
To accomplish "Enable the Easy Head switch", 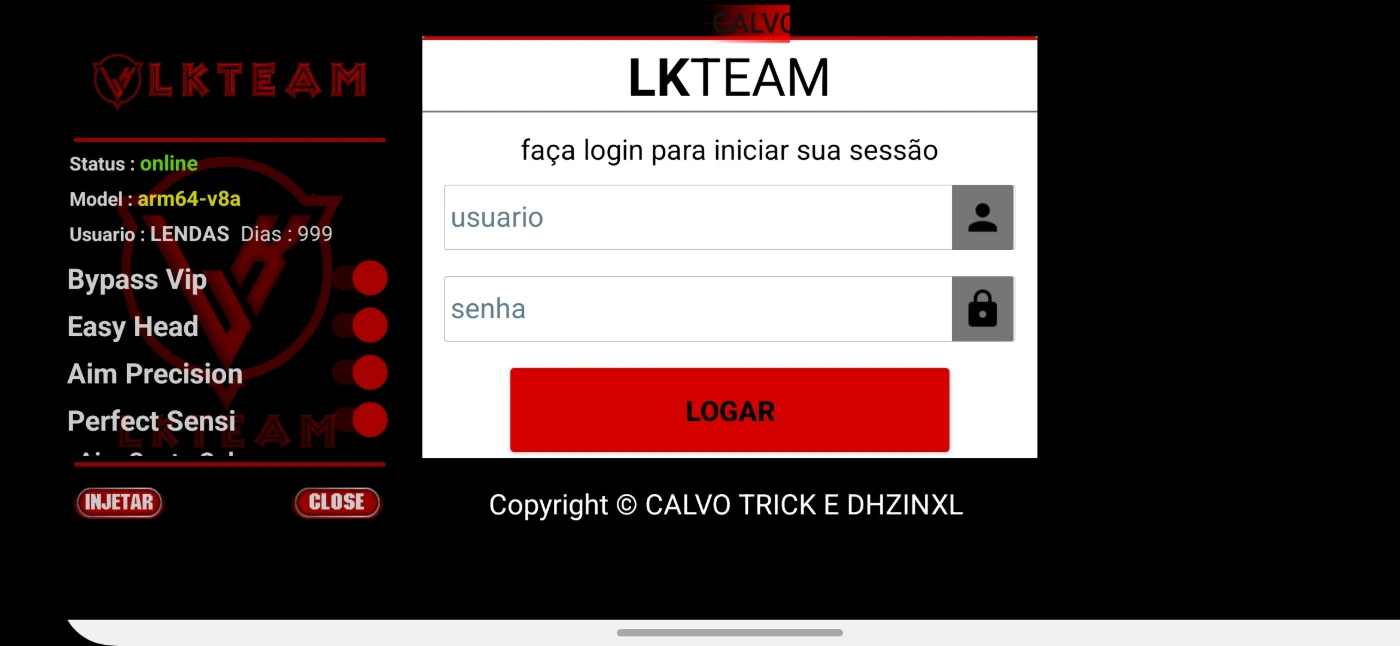I will click(x=362, y=325).
